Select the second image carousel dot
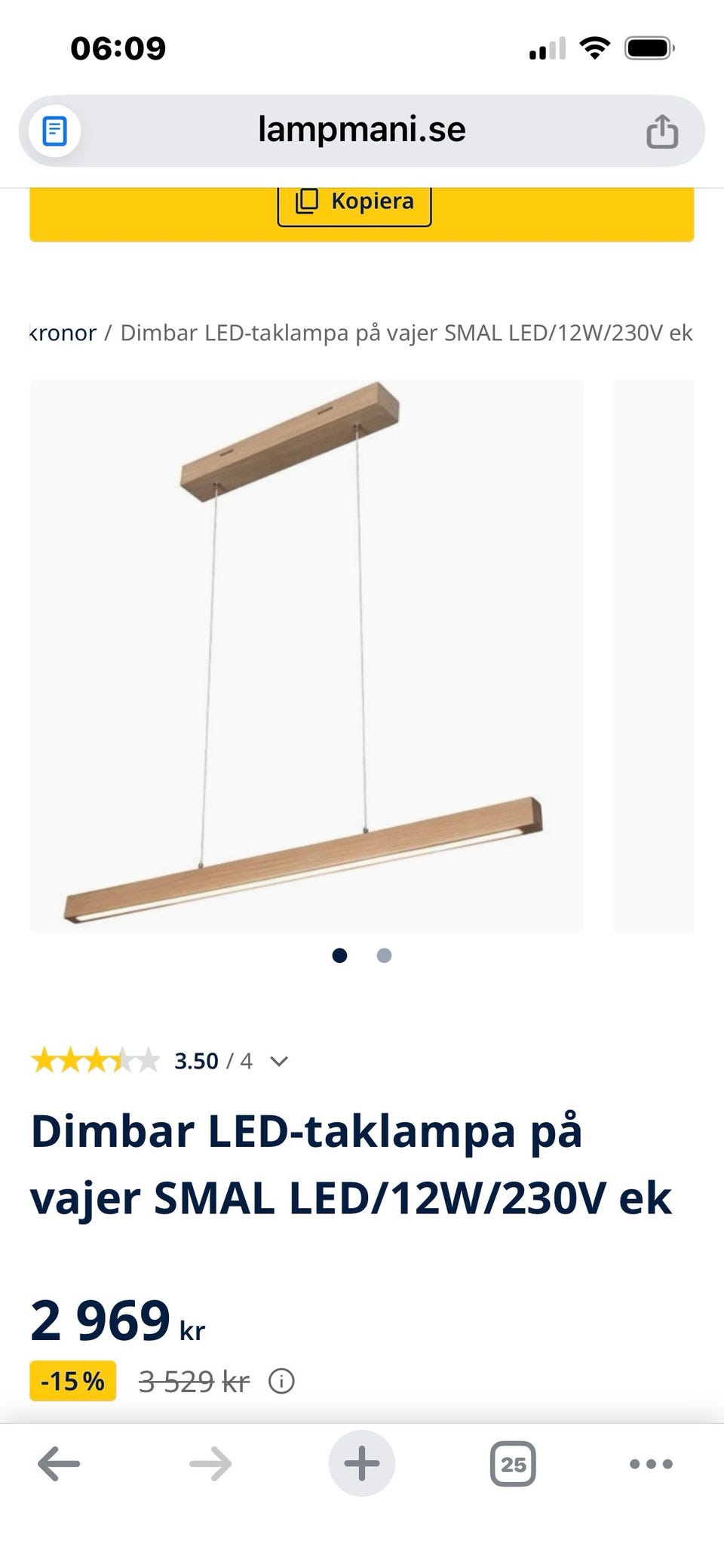Viewport: 724px width, 1568px height. tap(384, 955)
